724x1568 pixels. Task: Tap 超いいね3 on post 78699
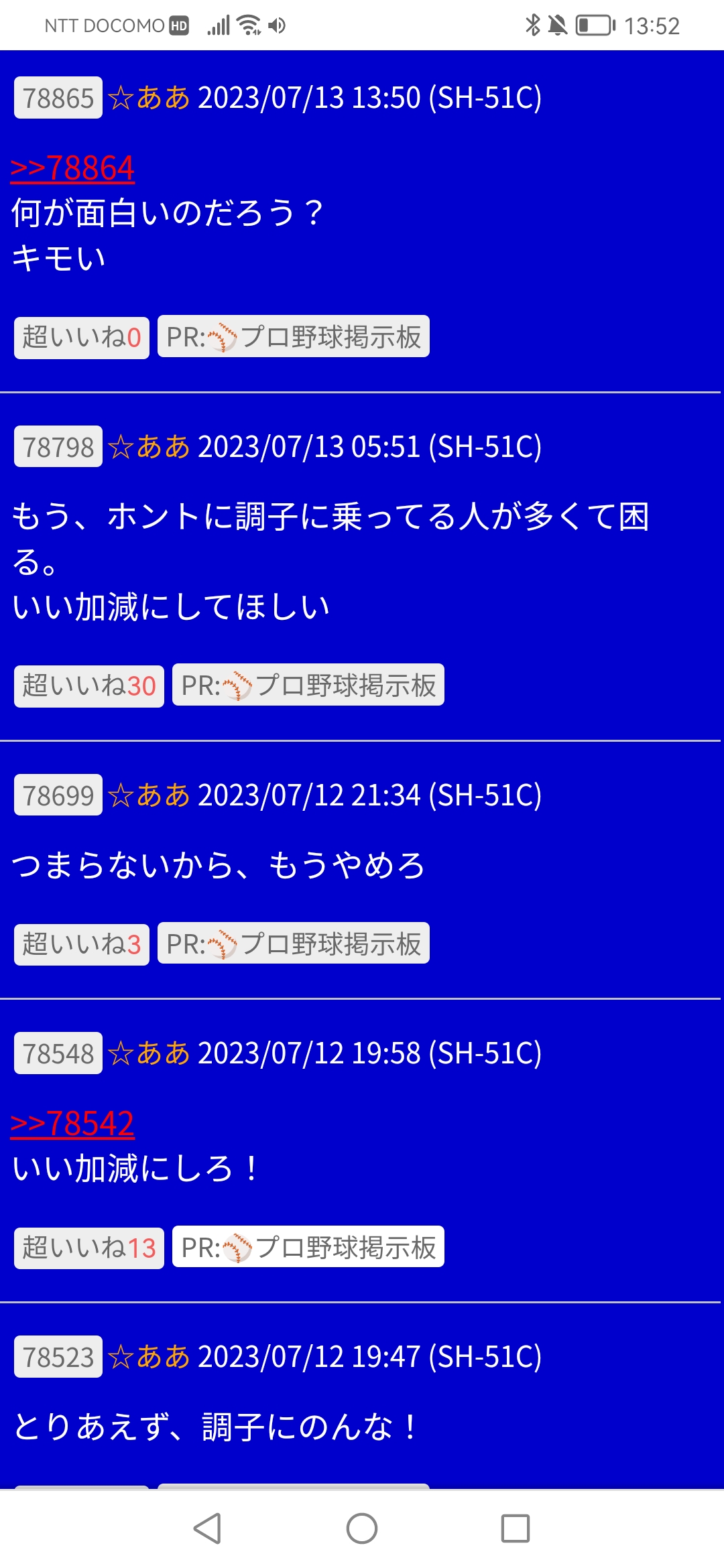click(82, 943)
